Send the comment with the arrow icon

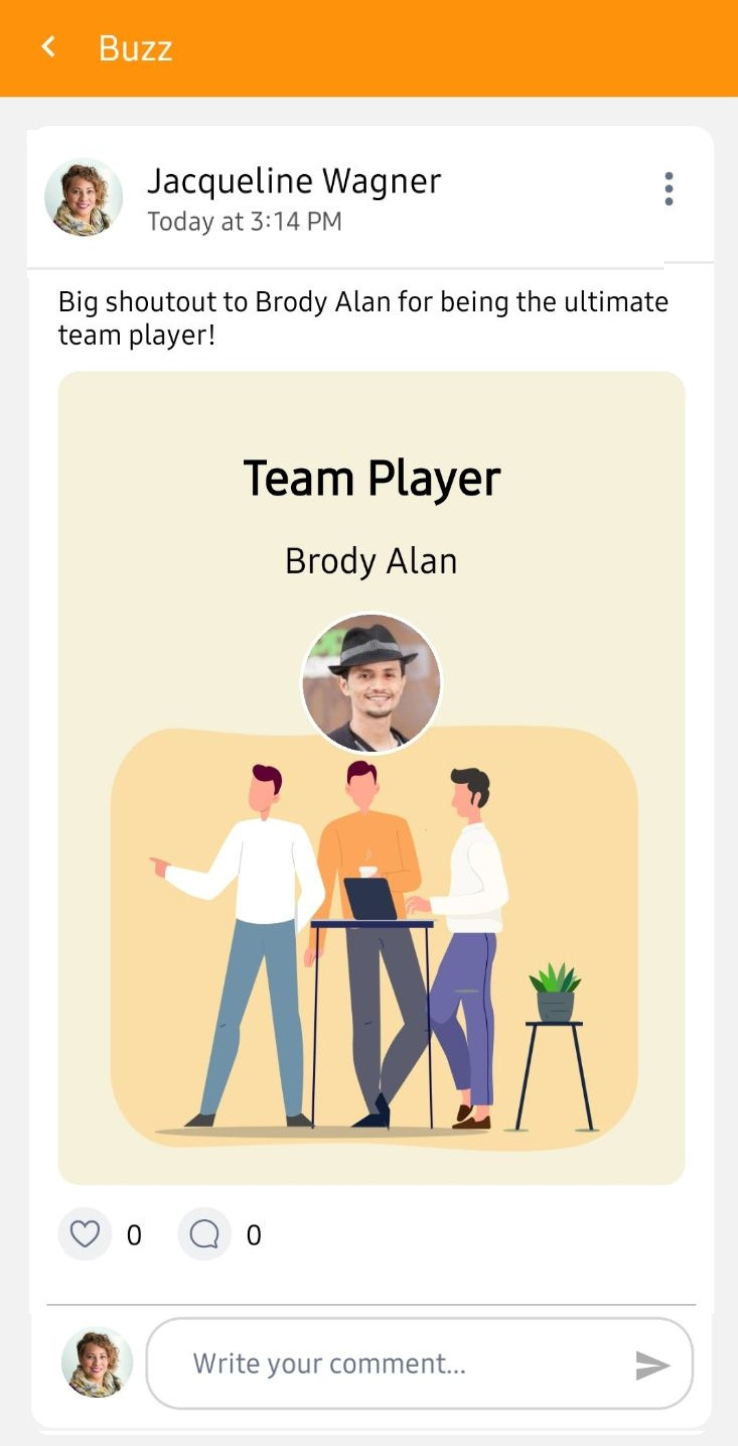point(652,1365)
